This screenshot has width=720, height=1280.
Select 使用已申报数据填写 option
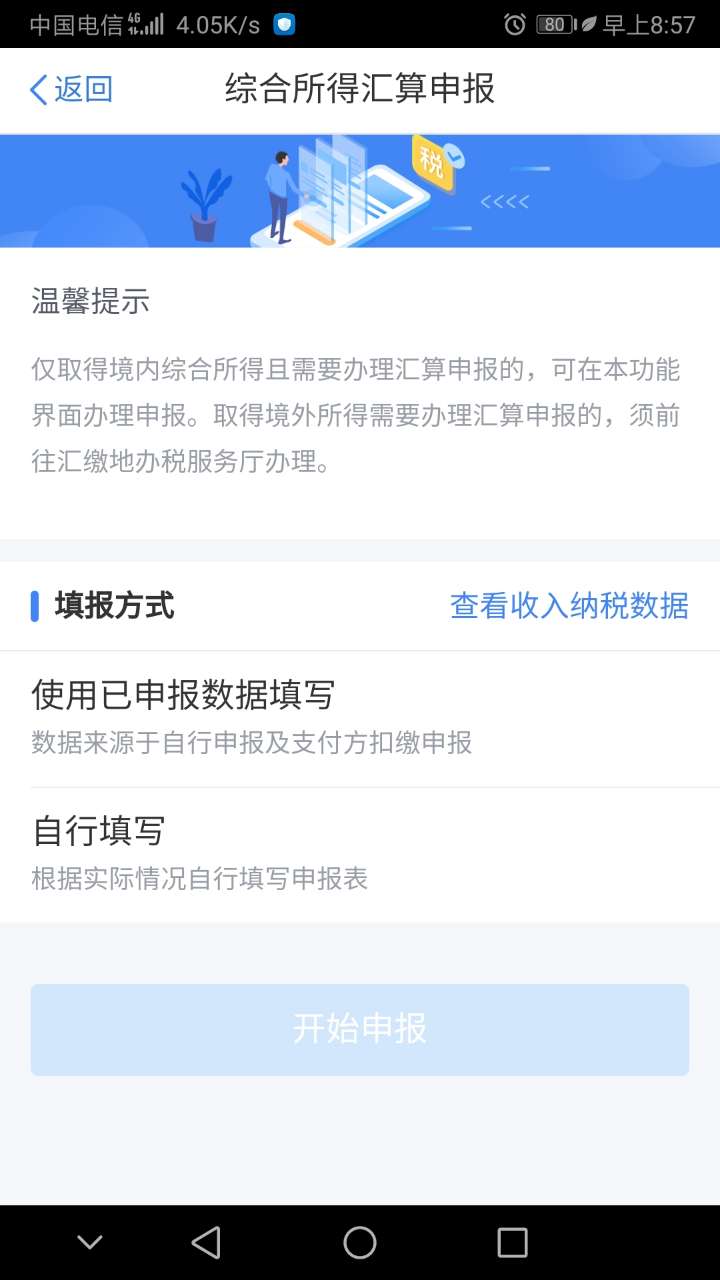tap(360, 717)
